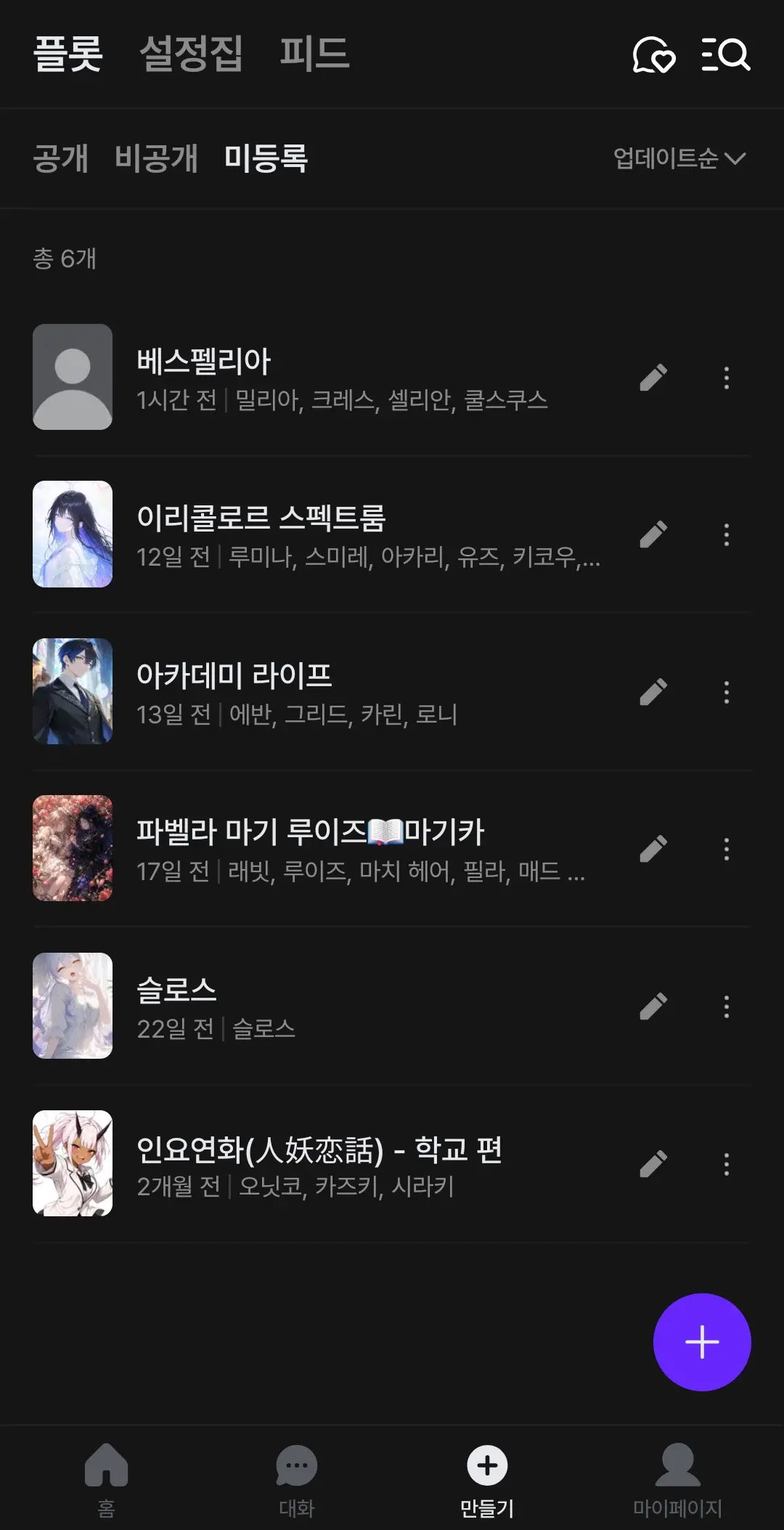Image resolution: width=784 pixels, height=1530 pixels.
Task: Tap the purple plus button
Action: [x=702, y=1342]
